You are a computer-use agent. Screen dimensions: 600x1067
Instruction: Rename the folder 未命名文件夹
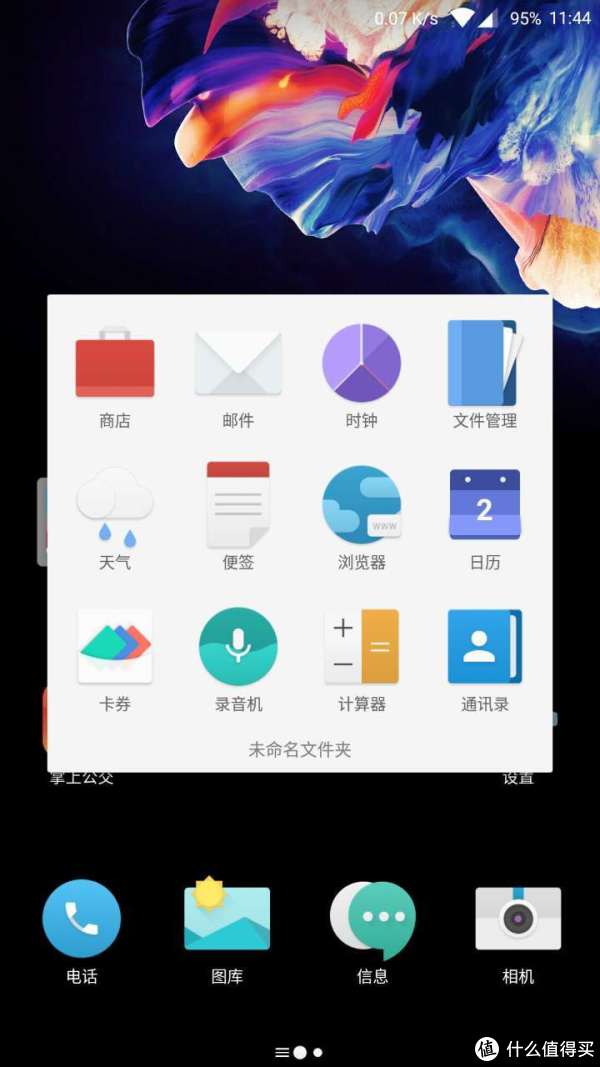300,750
